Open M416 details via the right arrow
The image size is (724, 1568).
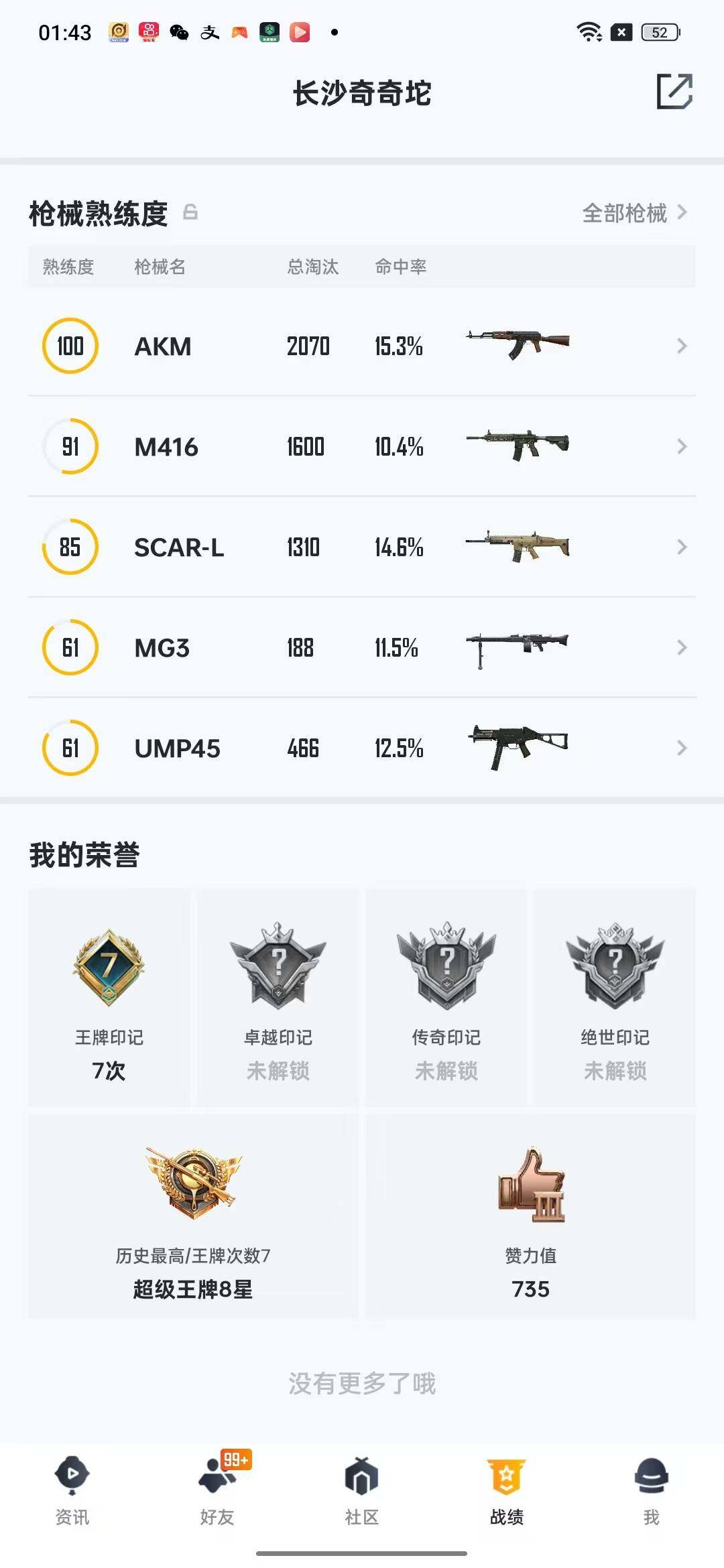[682, 447]
